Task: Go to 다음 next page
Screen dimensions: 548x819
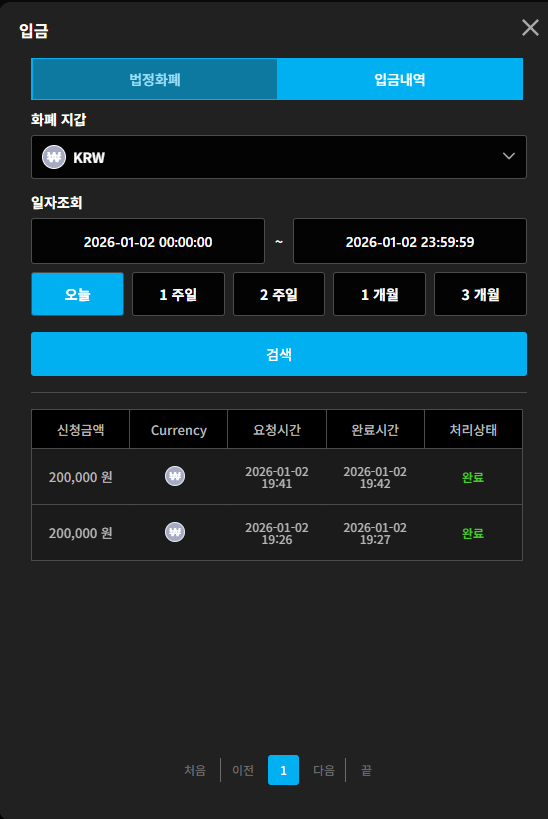Action: pos(324,770)
